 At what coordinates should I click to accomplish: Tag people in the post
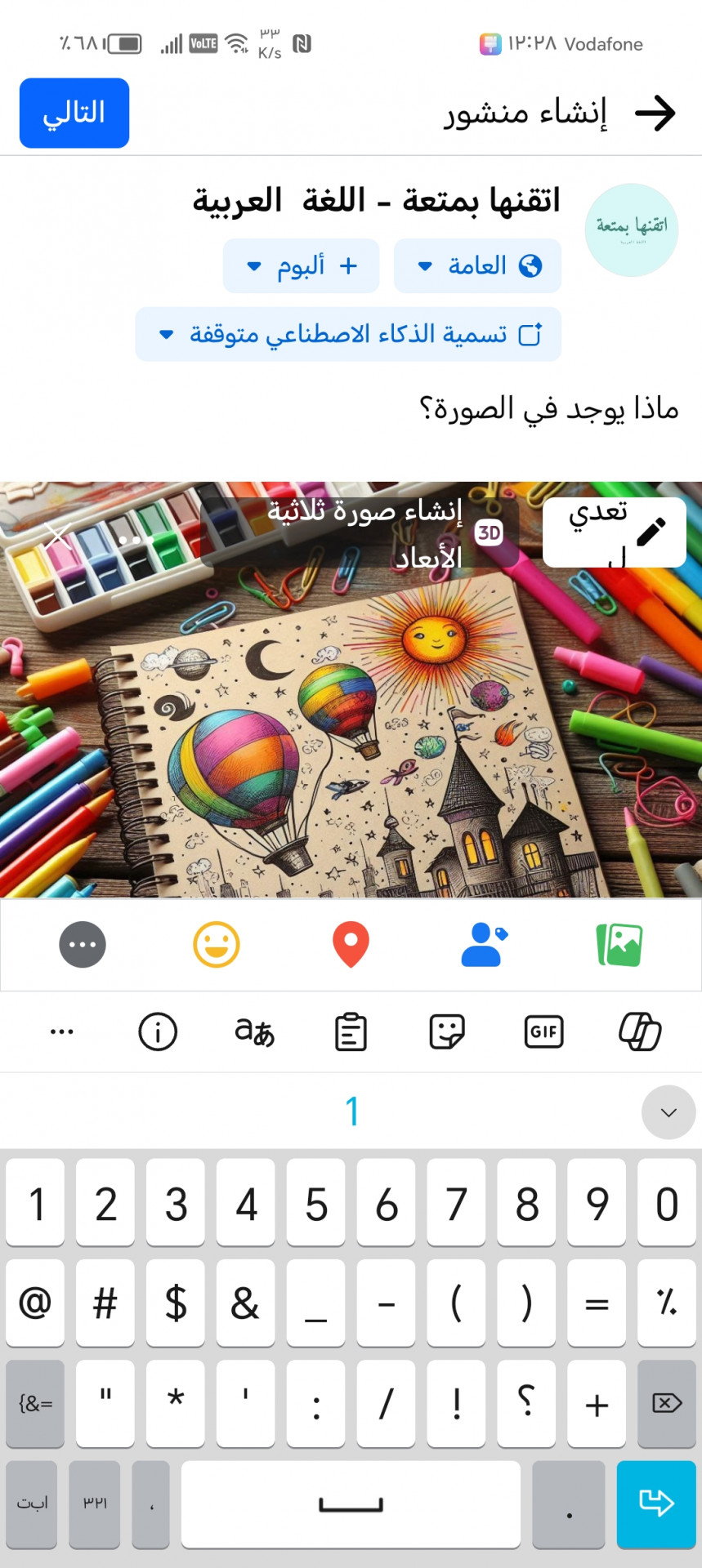pos(485,945)
